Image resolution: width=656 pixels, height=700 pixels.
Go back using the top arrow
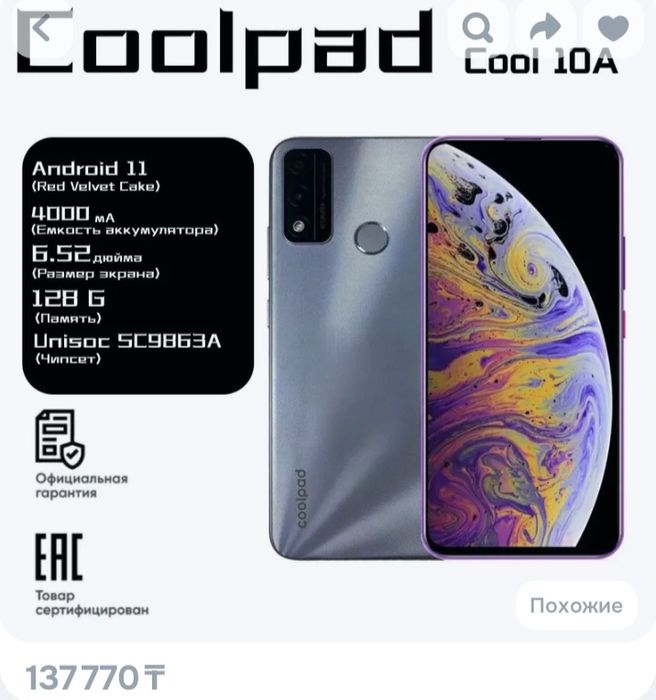tap(41, 27)
